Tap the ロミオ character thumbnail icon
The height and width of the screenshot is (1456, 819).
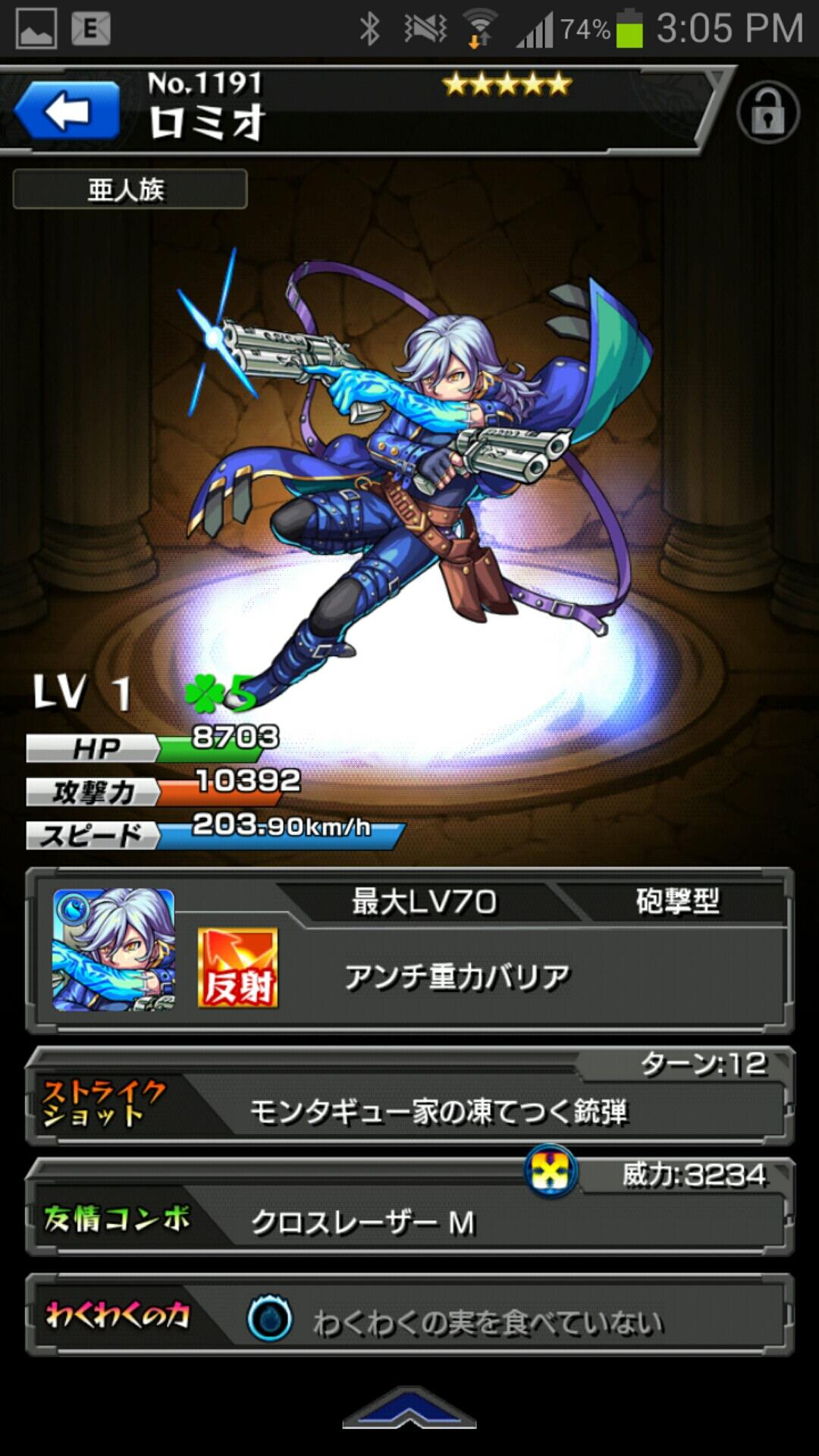114,950
